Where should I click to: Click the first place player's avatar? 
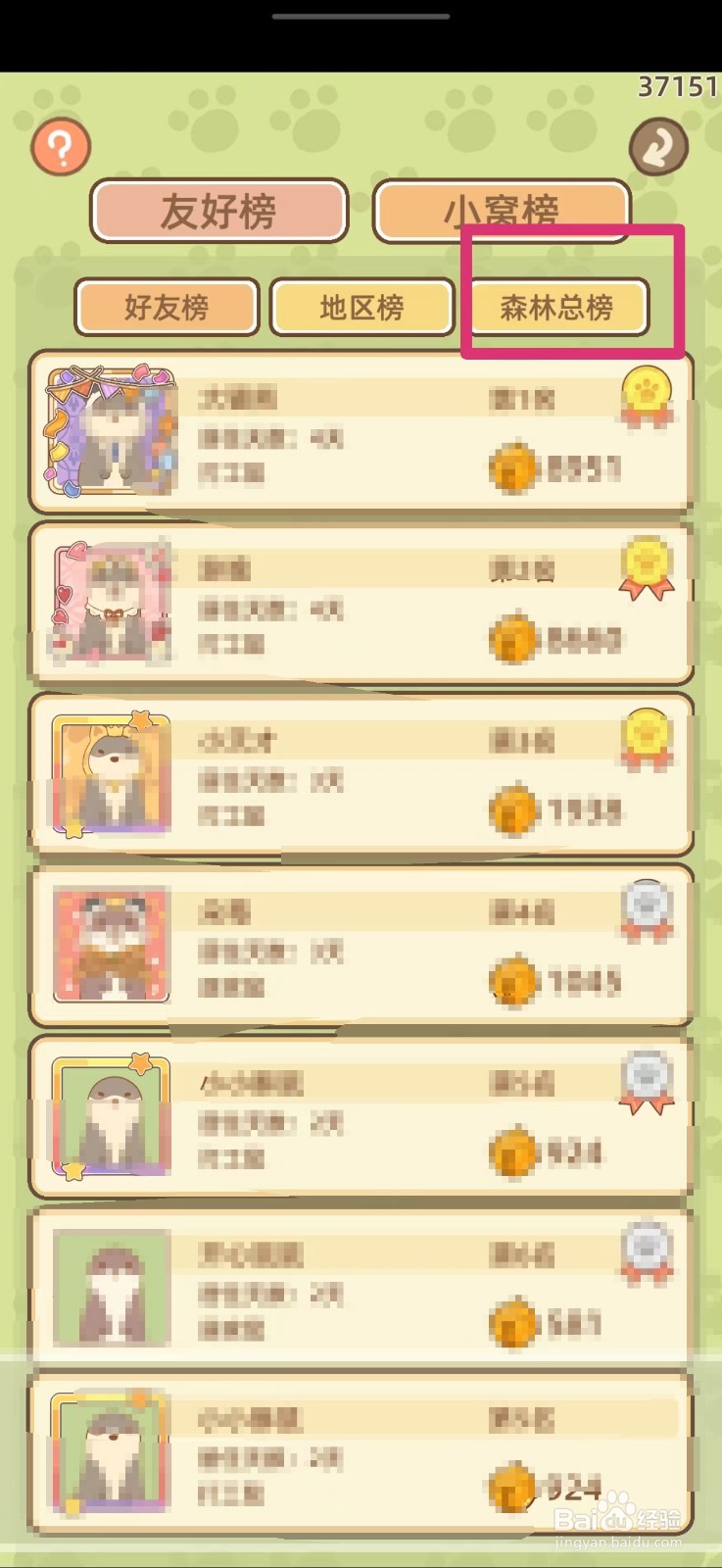tap(109, 431)
